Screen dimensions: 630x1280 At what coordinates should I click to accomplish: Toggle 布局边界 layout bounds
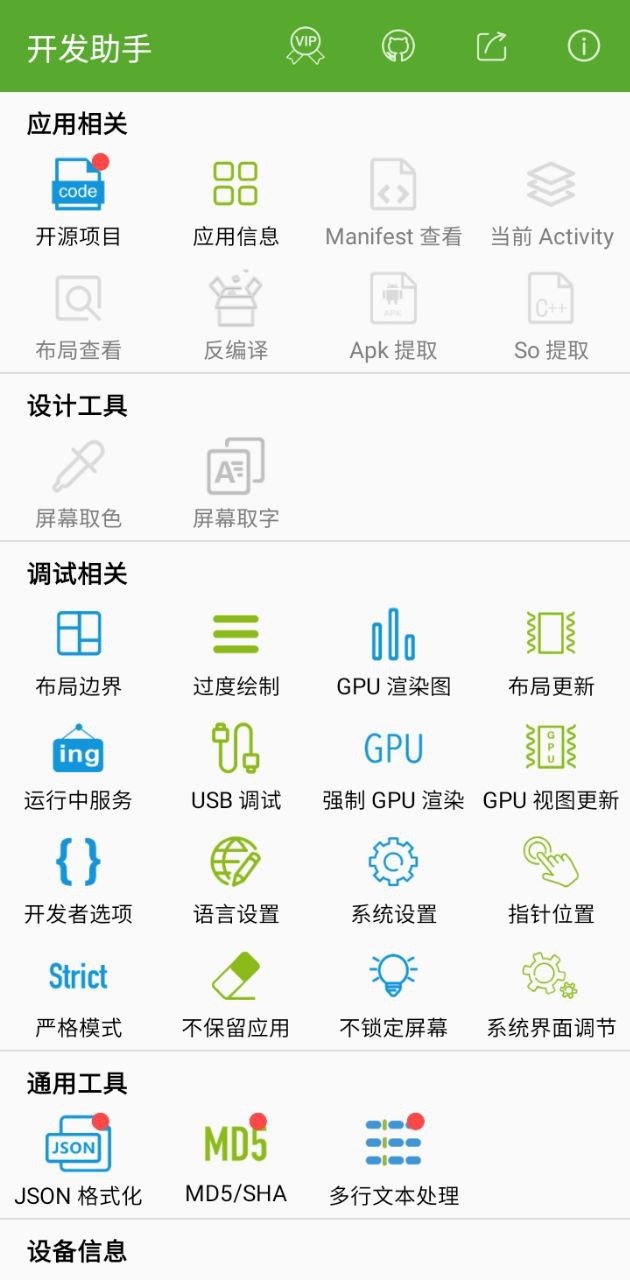78,653
